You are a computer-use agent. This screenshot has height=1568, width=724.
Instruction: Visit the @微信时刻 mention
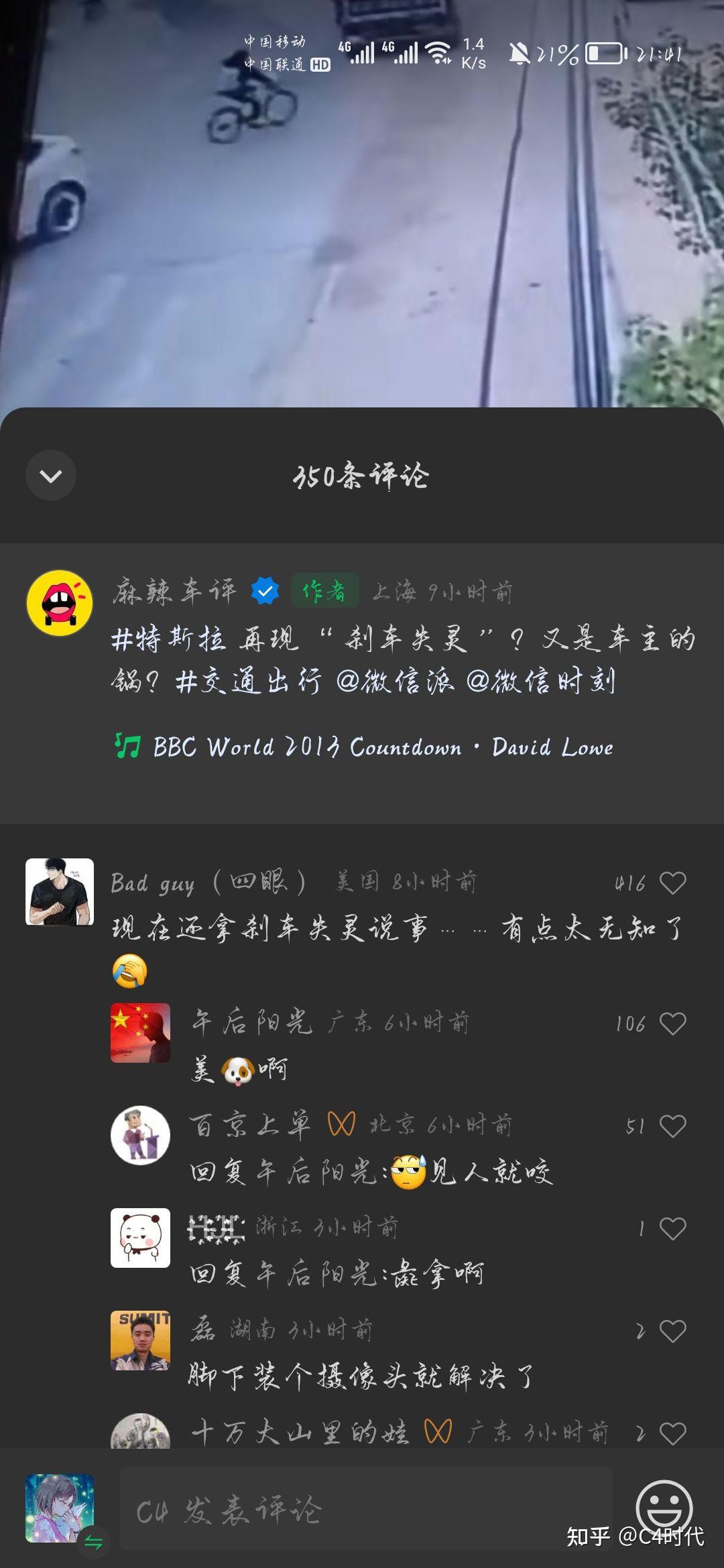pyautogui.click(x=541, y=681)
